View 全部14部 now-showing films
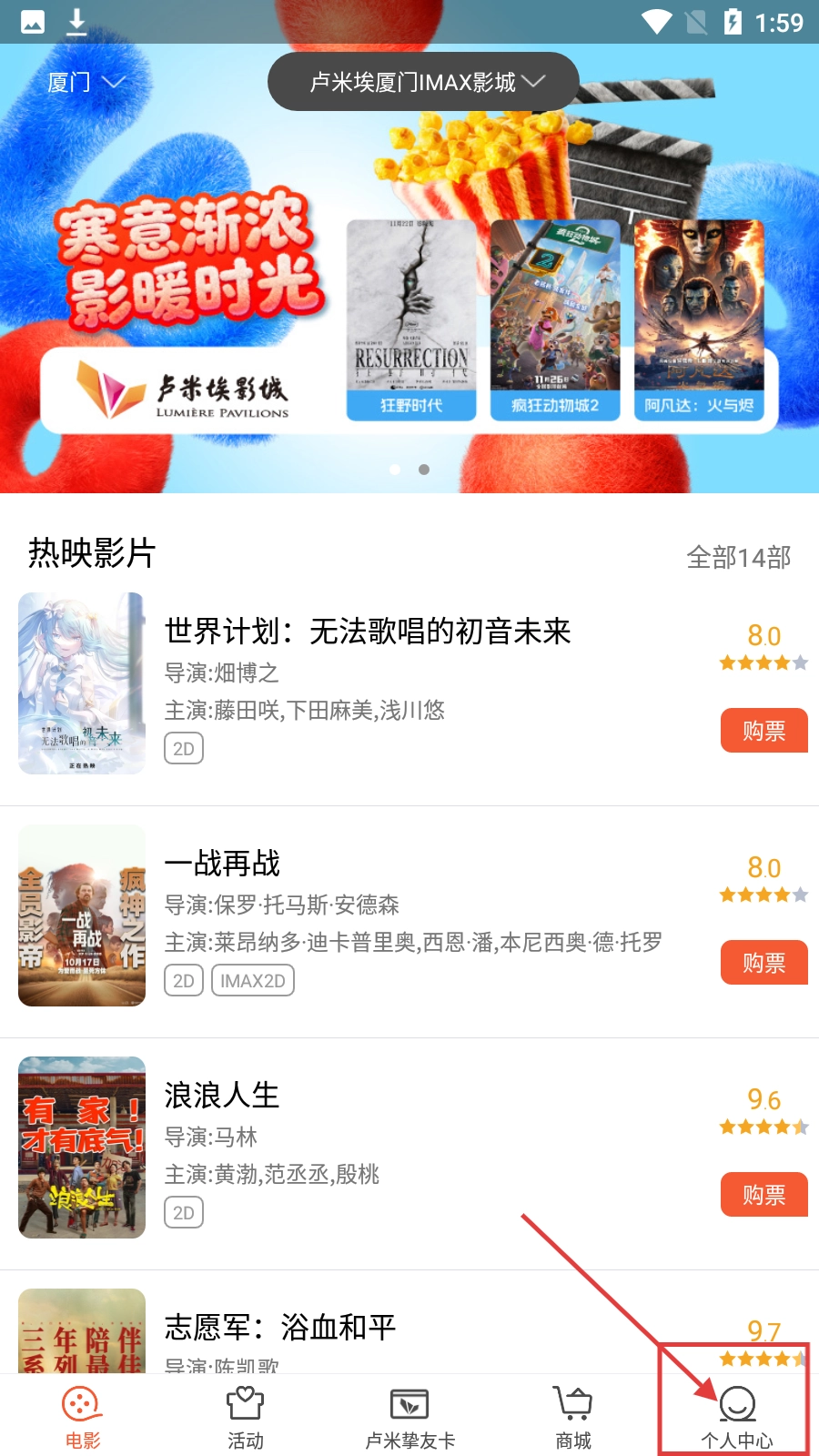Screen dimensions: 819x1456 pos(738,557)
